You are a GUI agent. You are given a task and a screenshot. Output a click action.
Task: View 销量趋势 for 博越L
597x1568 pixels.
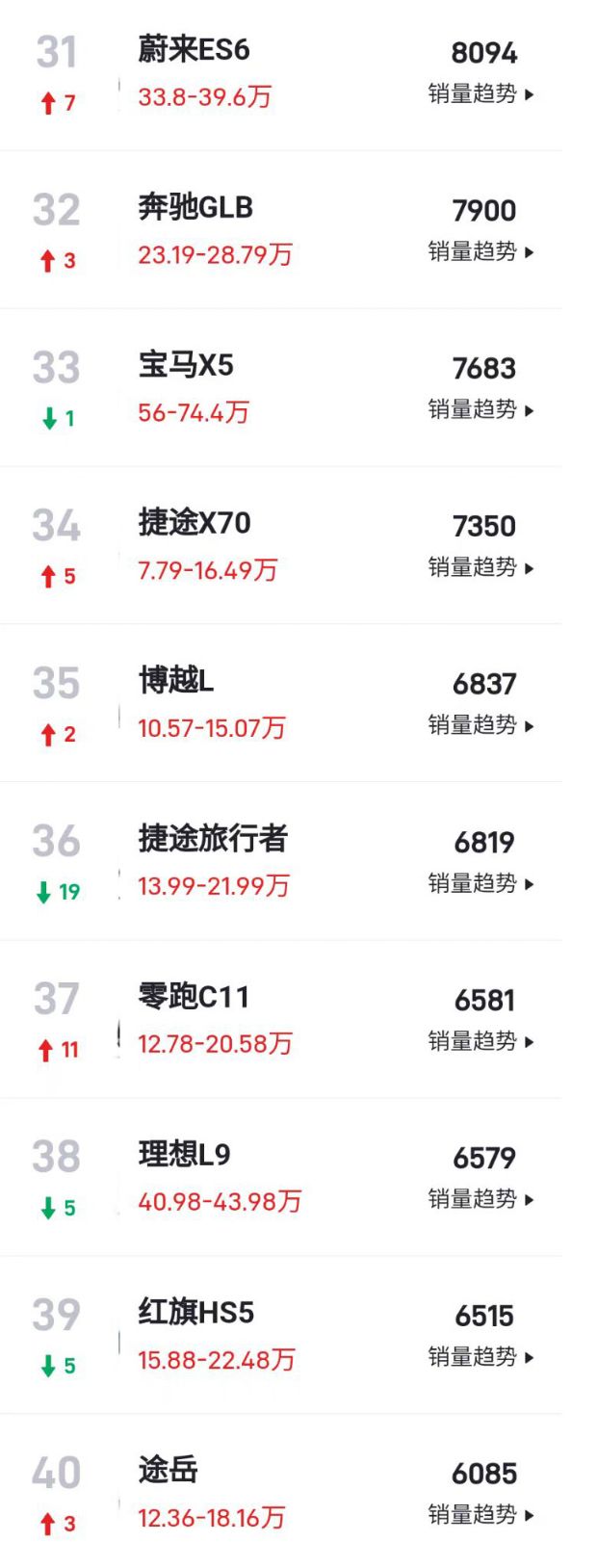[x=480, y=726]
